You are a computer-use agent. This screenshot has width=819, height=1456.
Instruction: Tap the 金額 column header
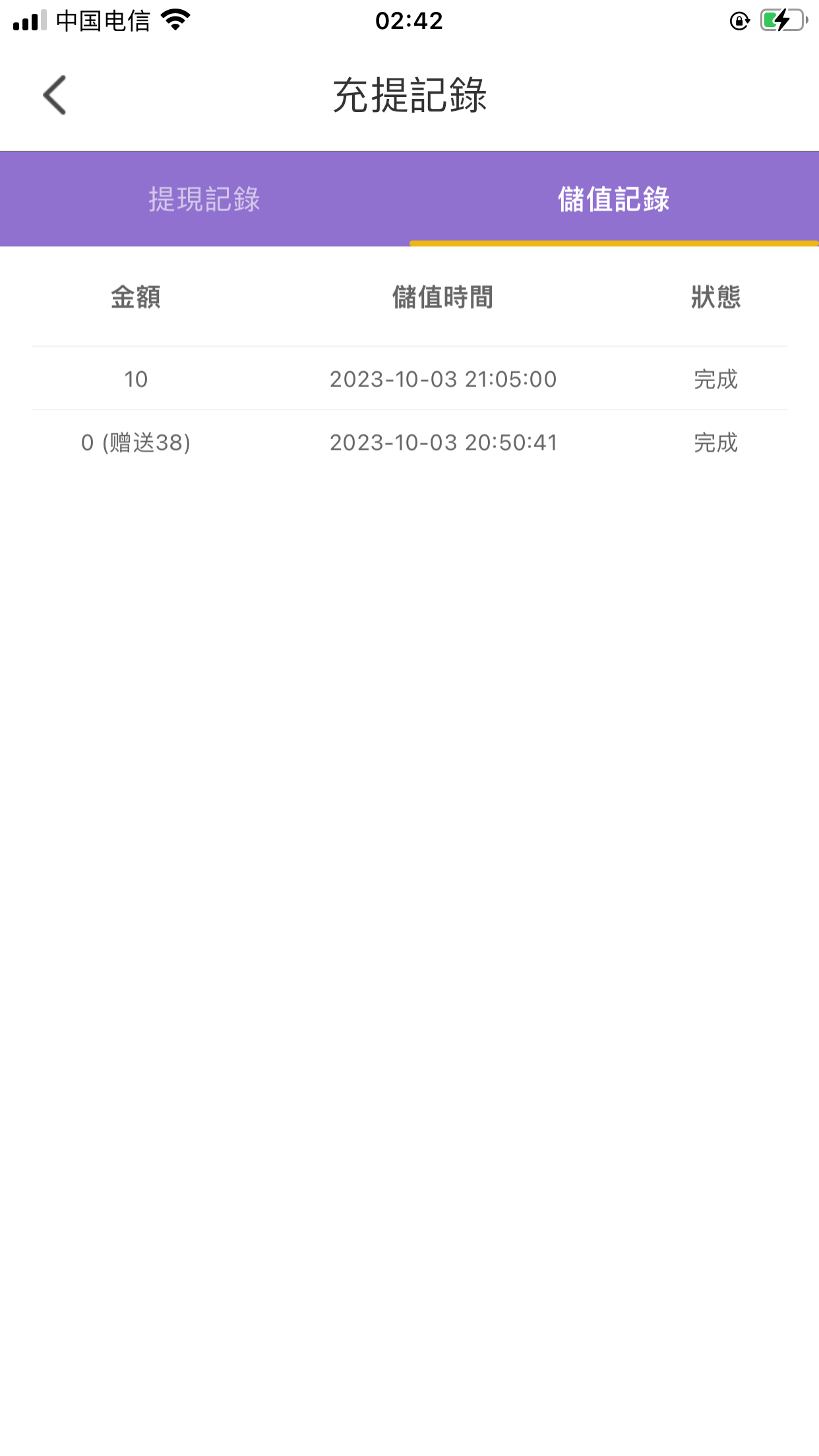[136, 298]
